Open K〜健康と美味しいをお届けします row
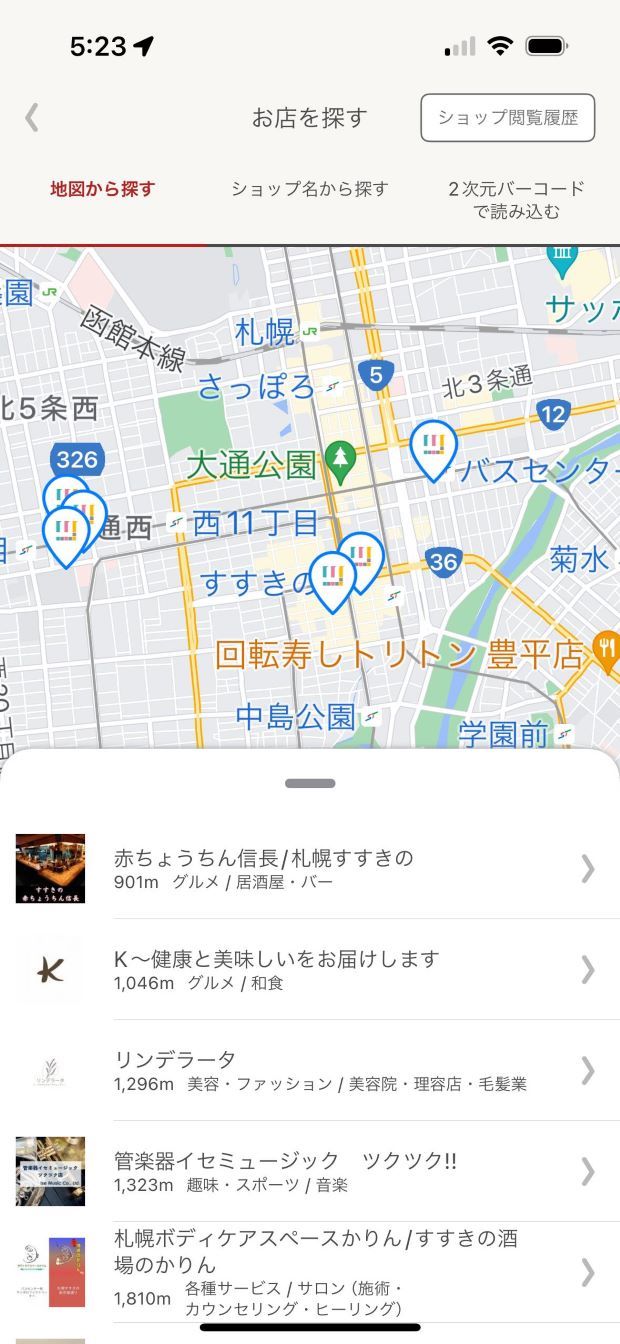 point(310,969)
